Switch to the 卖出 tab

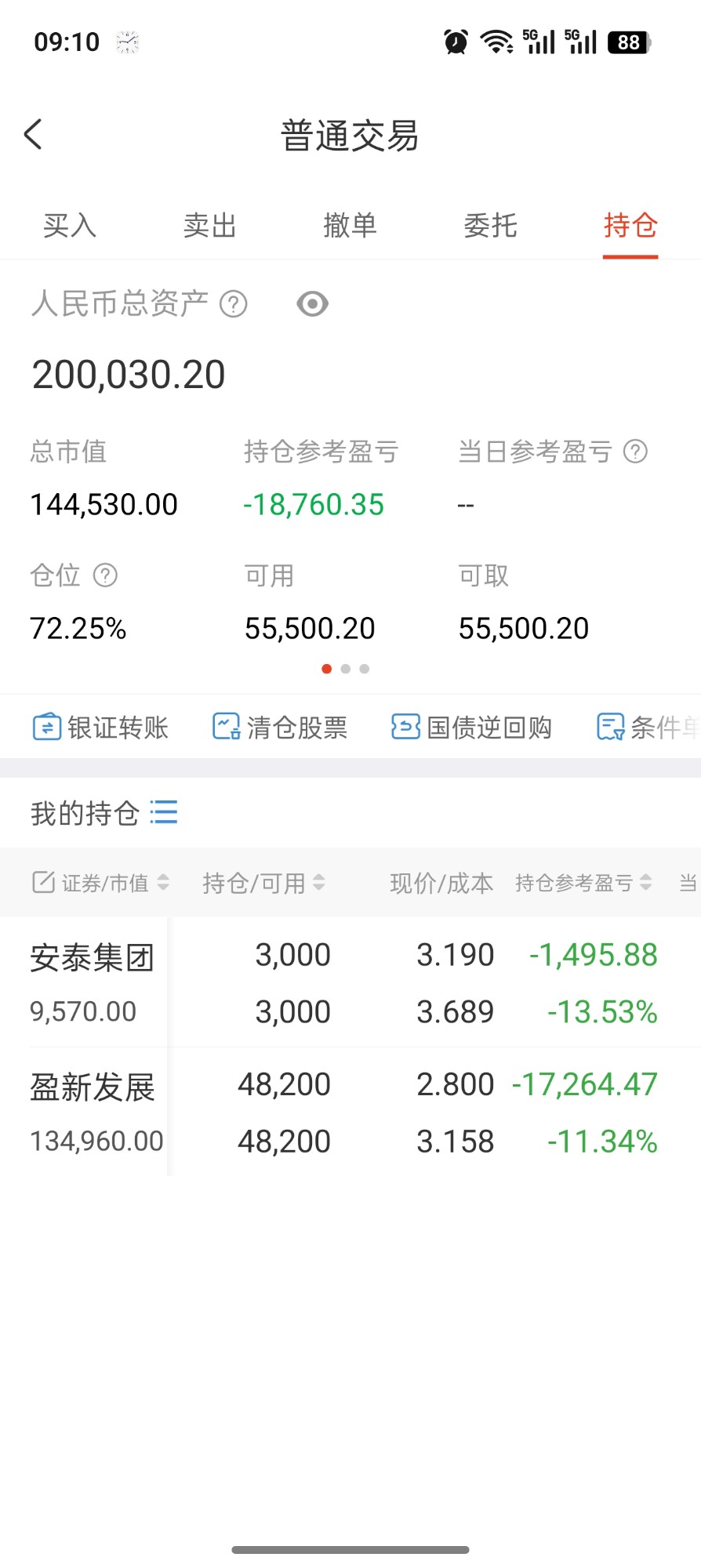pyautogui.click(x=209, y=226)
